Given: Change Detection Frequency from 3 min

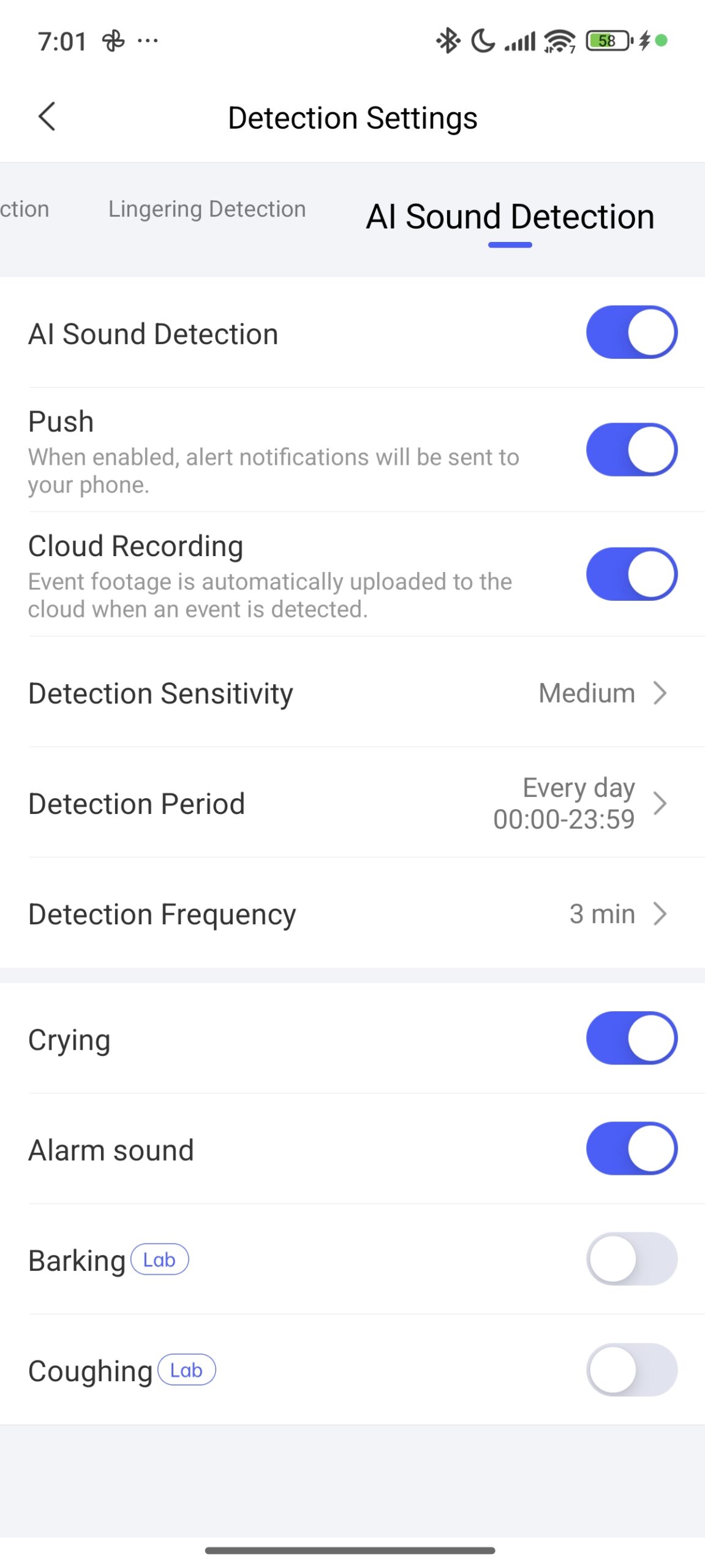Looking at the screenshot, I should tap(352, 914).
